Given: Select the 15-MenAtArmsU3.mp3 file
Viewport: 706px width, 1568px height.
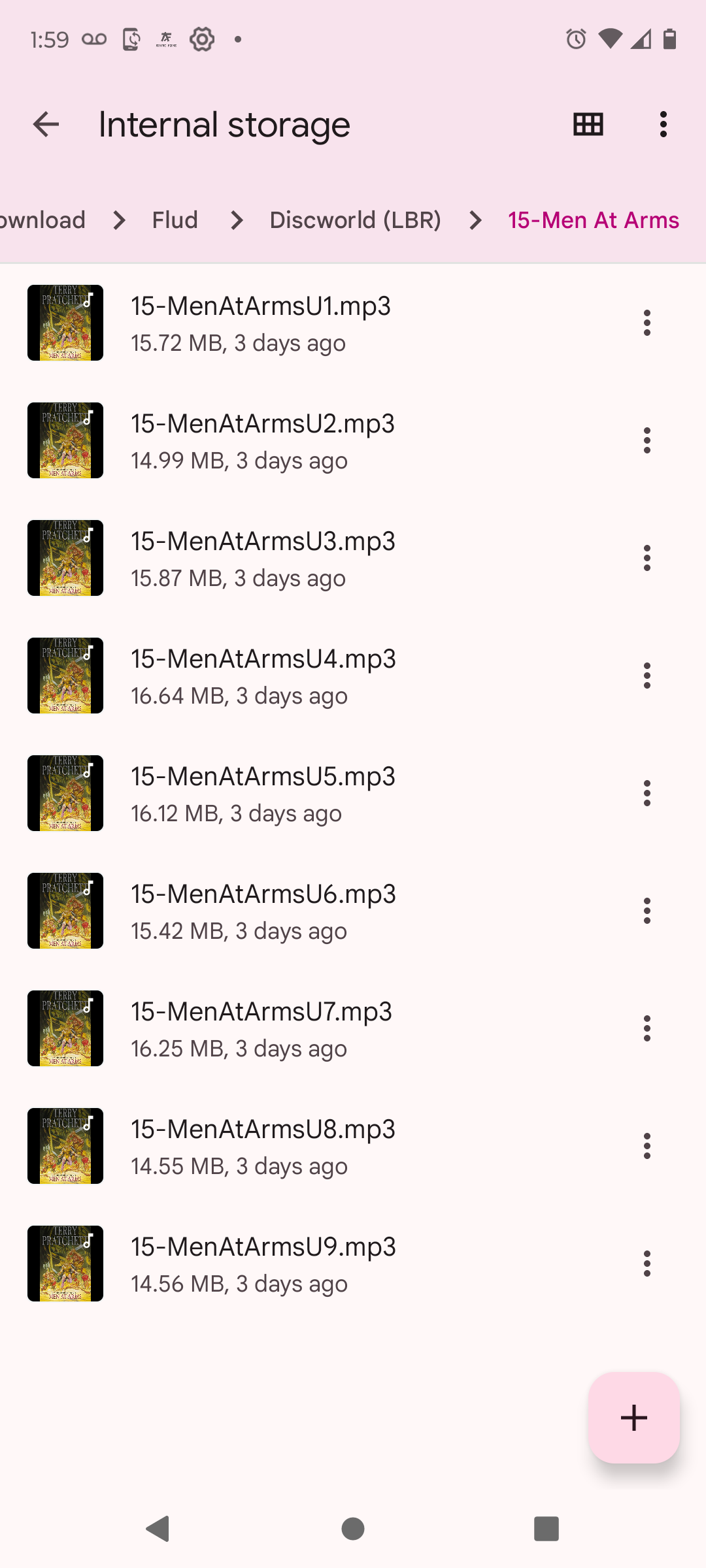Looking at the screenshot, I should click(x=263, y=558).
